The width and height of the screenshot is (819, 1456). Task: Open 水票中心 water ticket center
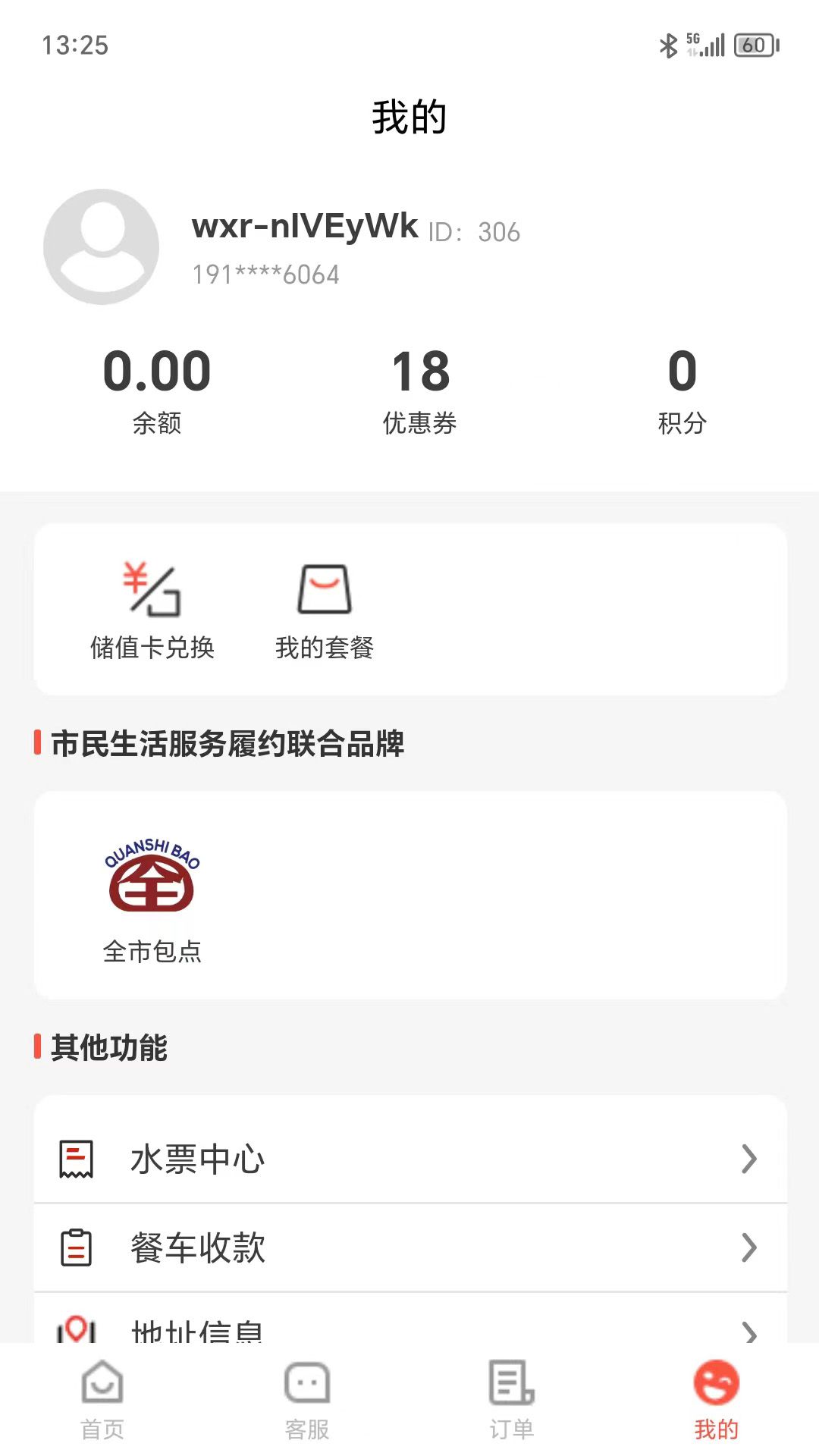[409, 1159]
